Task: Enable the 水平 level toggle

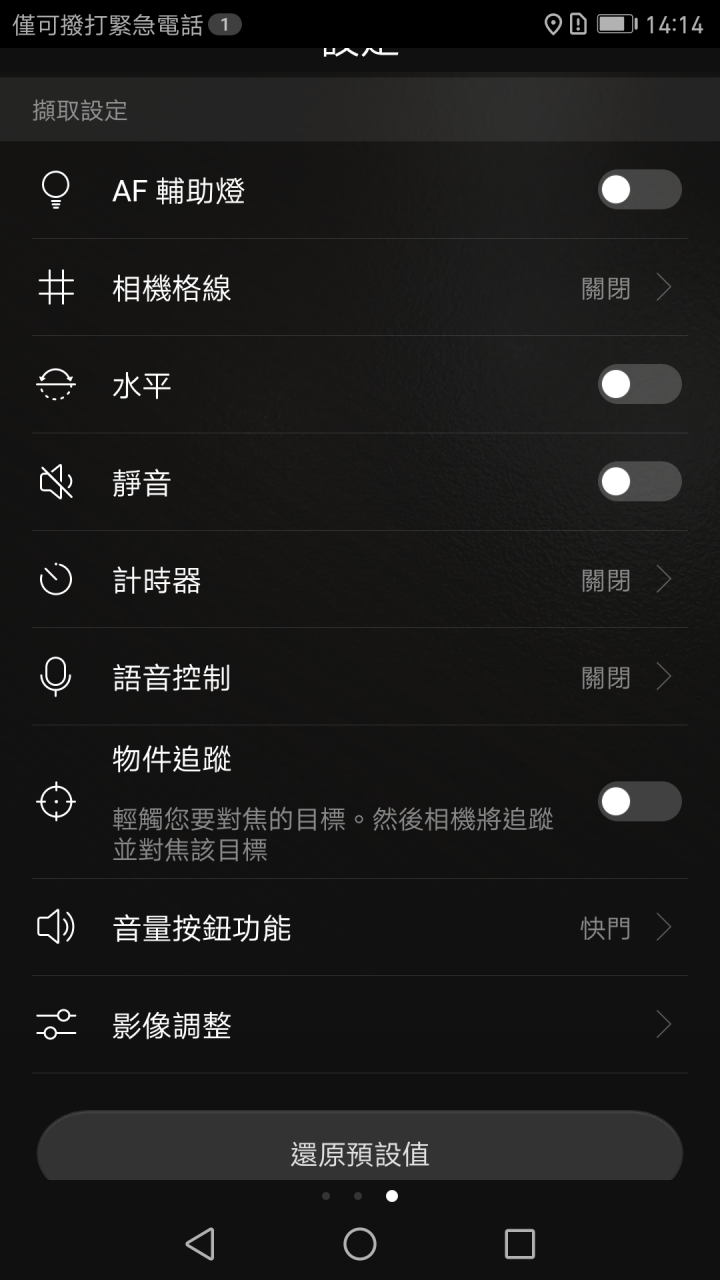Action: point(639,385)
